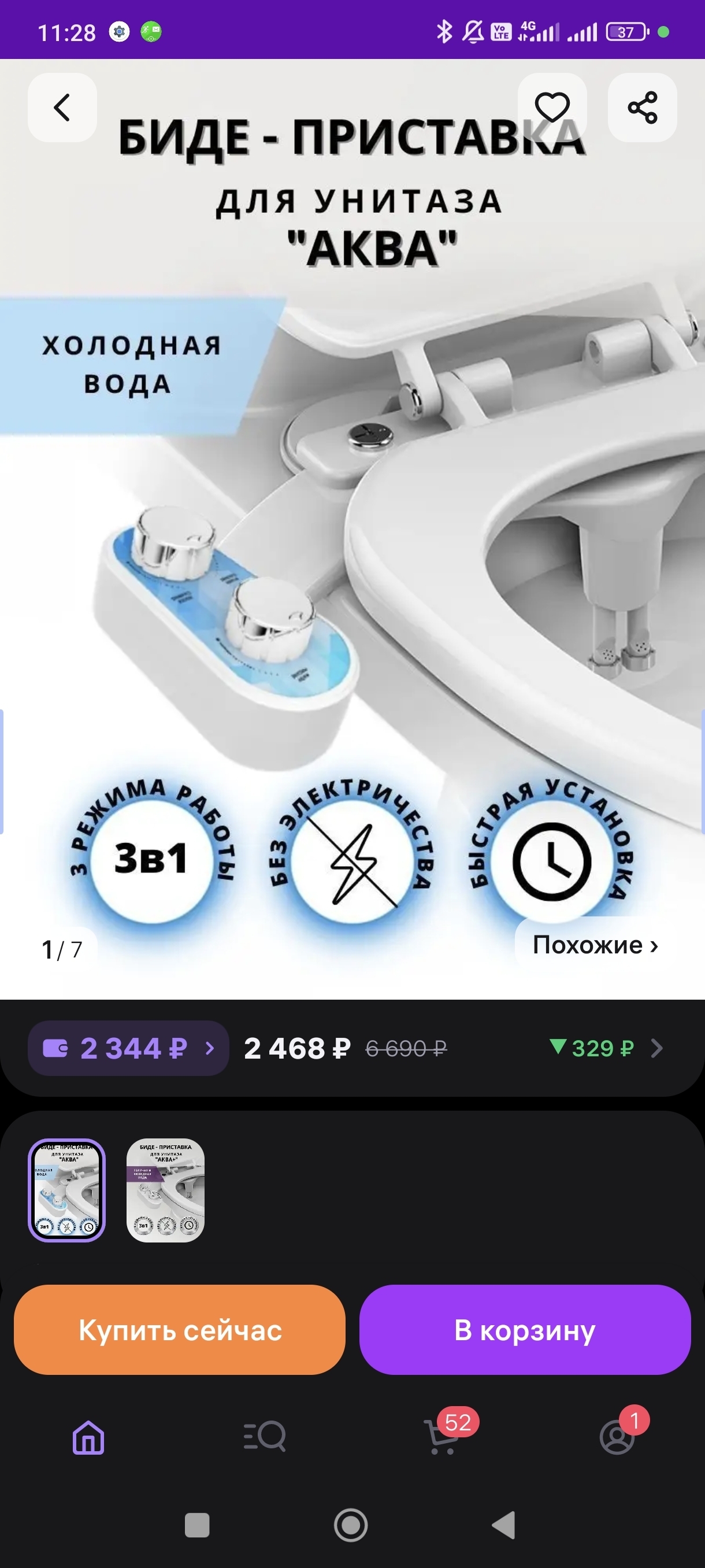Share this product
Viewport: 705px width, 1568px height.
pyautogui.click(x=643, y=108)
